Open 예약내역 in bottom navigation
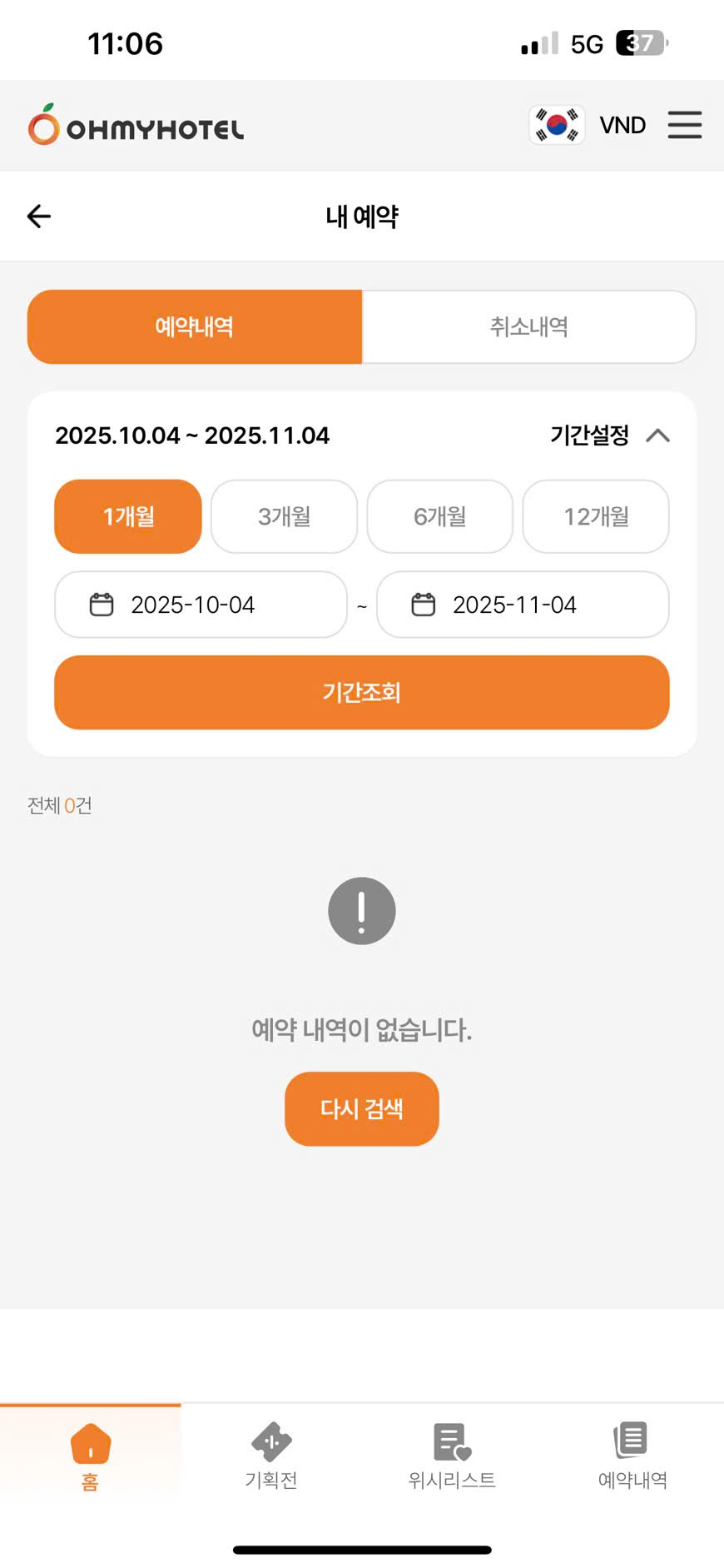 coord(632,1457)
